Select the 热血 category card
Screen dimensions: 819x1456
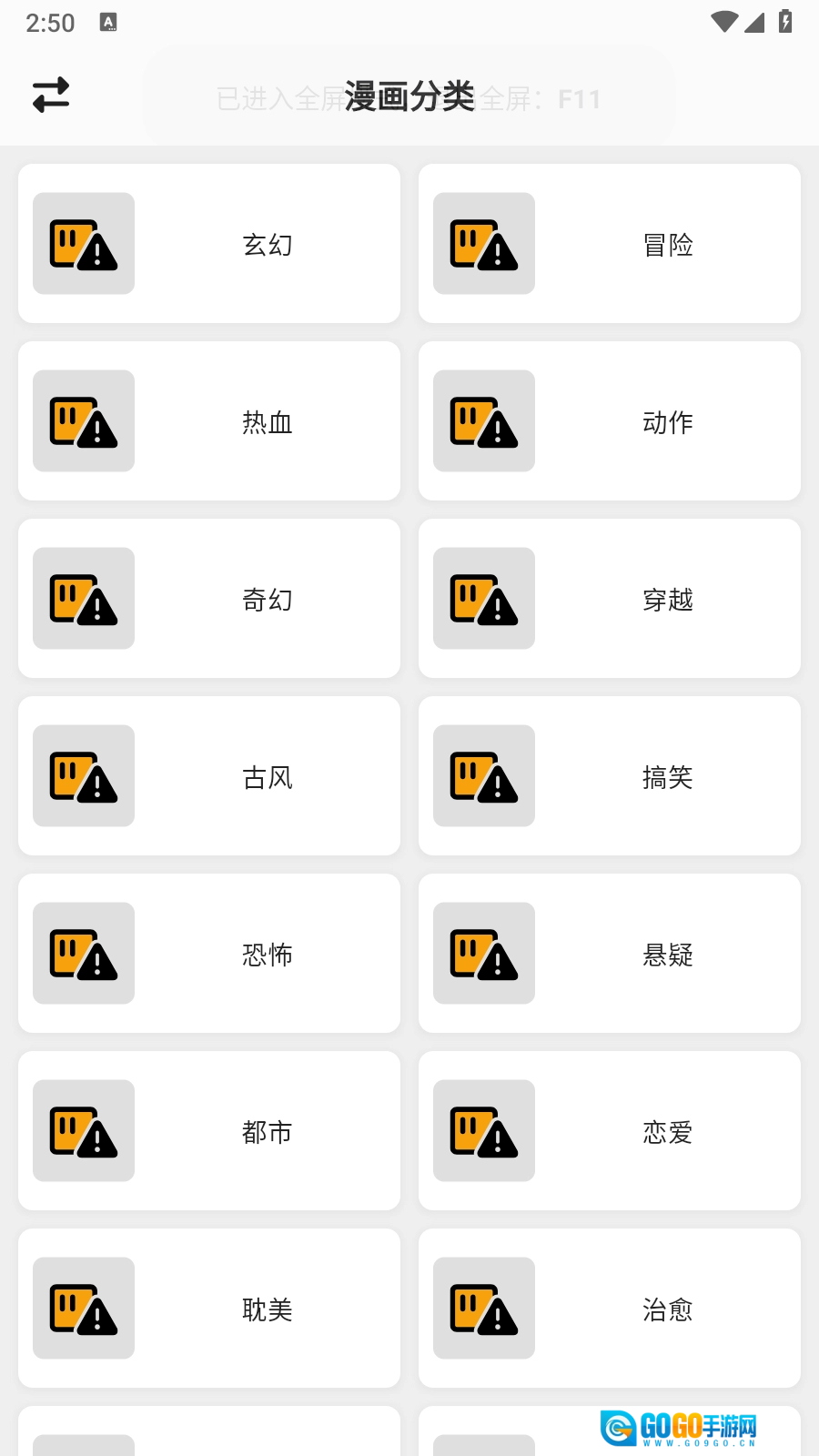click(x=209, y=421)
